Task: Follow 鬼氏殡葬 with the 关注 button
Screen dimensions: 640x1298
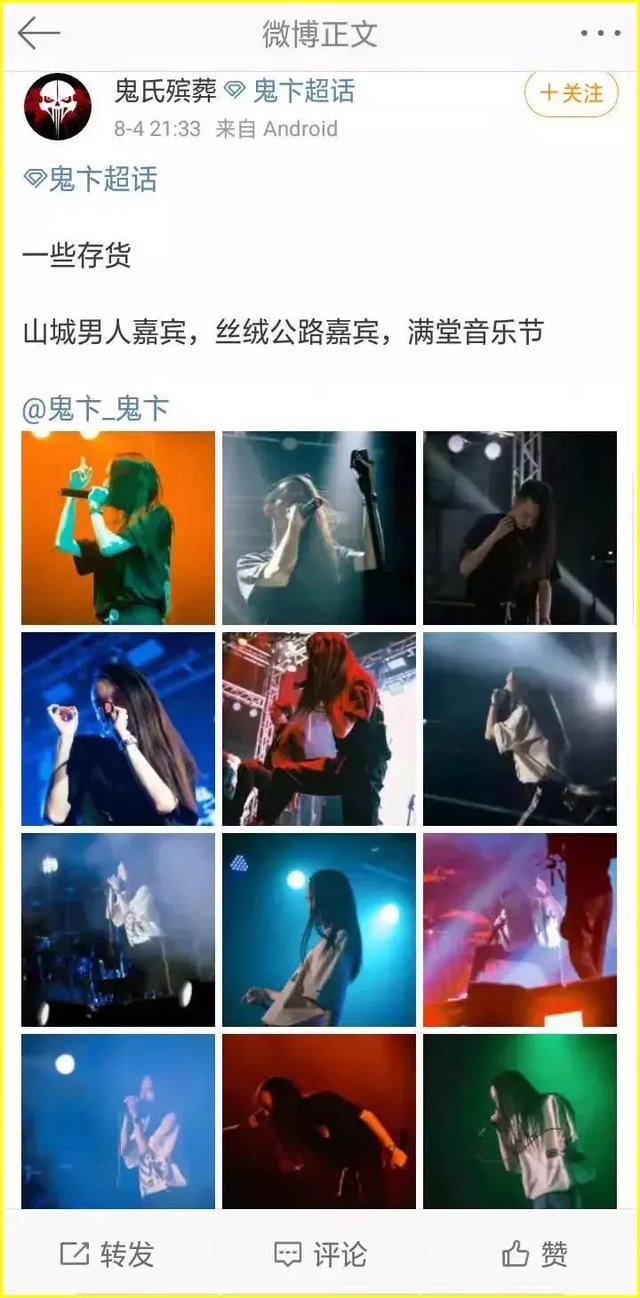Action: [571, 93]
